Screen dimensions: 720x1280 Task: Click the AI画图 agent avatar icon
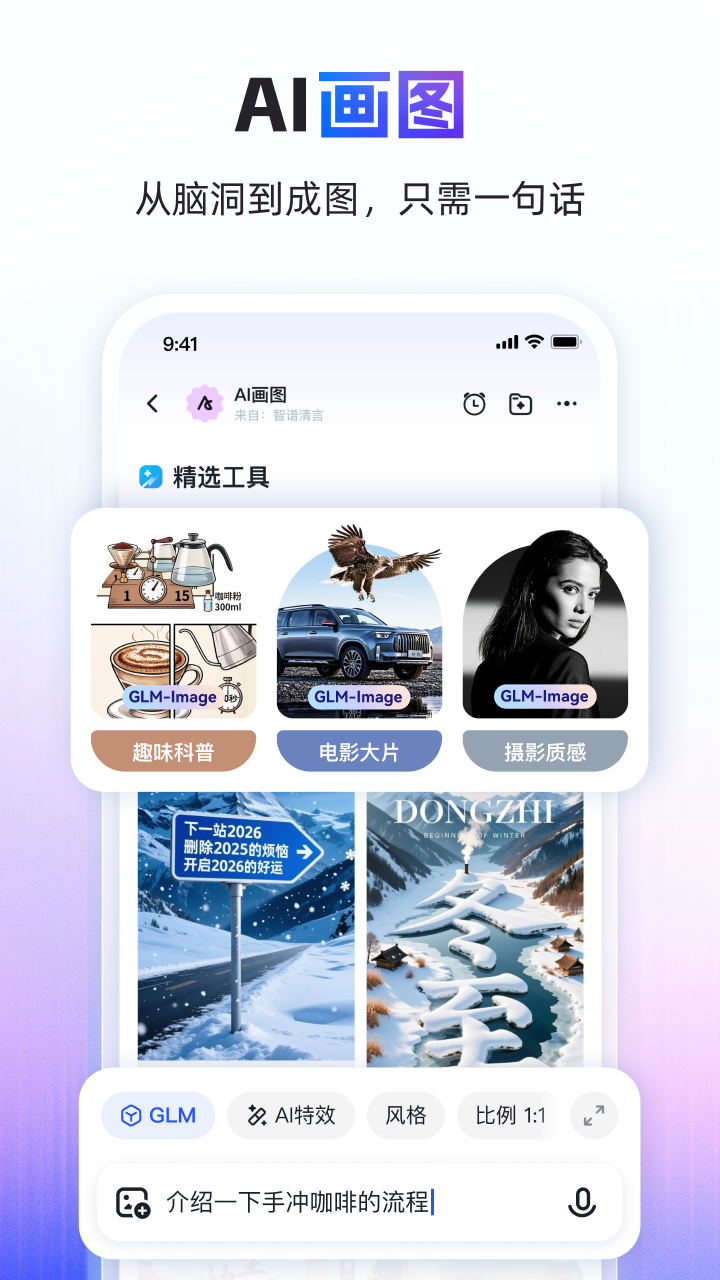[204, 403]
